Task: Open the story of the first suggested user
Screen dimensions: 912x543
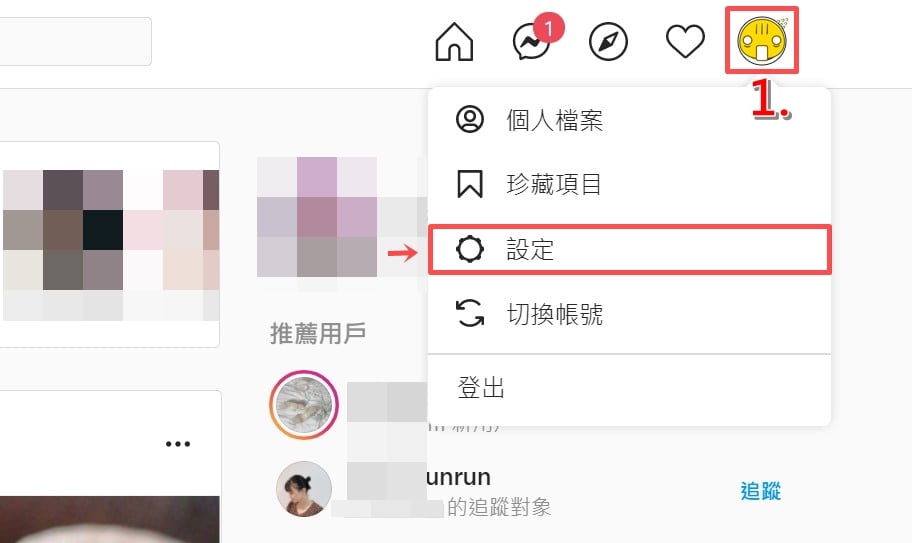Action: point(304,405)
